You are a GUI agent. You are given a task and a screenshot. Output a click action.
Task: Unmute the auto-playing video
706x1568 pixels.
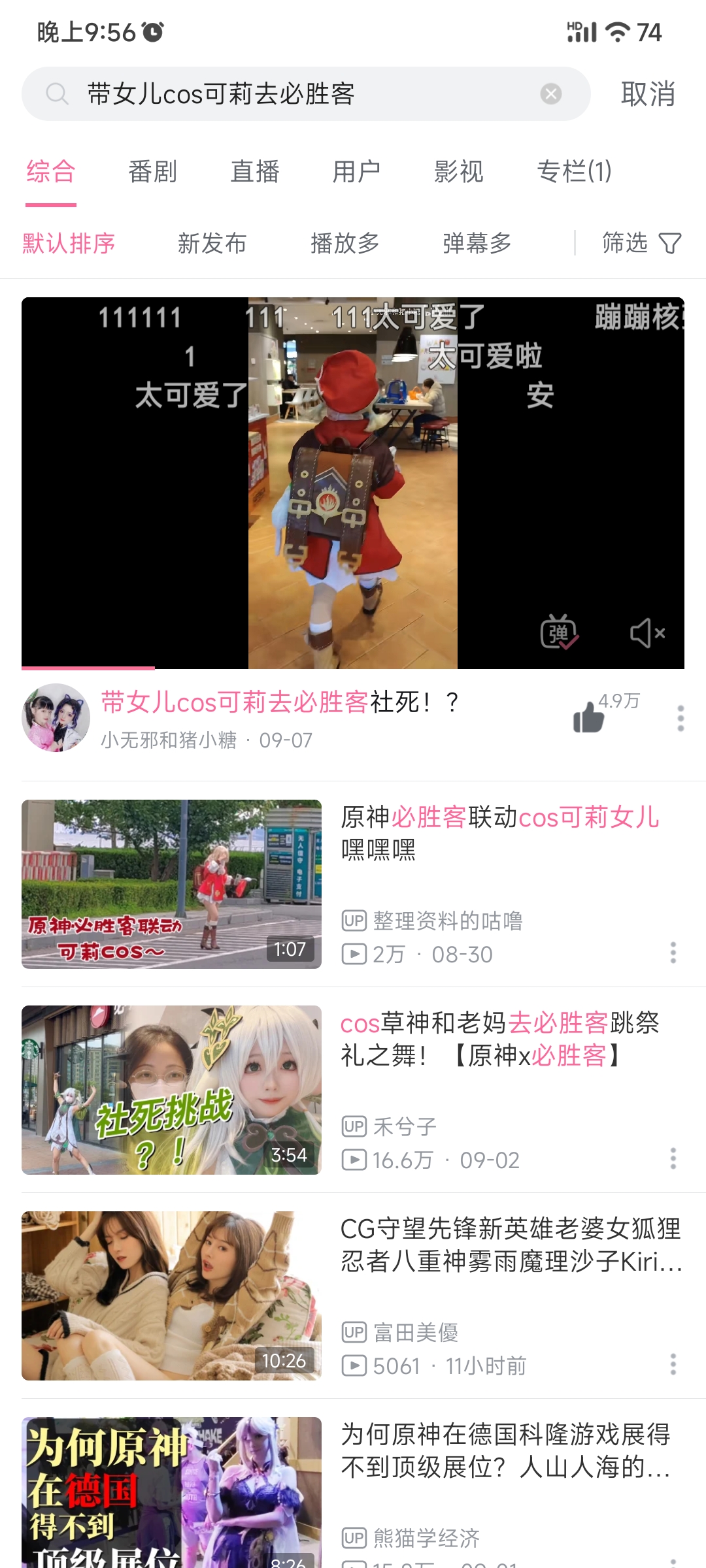click(647, 632)
